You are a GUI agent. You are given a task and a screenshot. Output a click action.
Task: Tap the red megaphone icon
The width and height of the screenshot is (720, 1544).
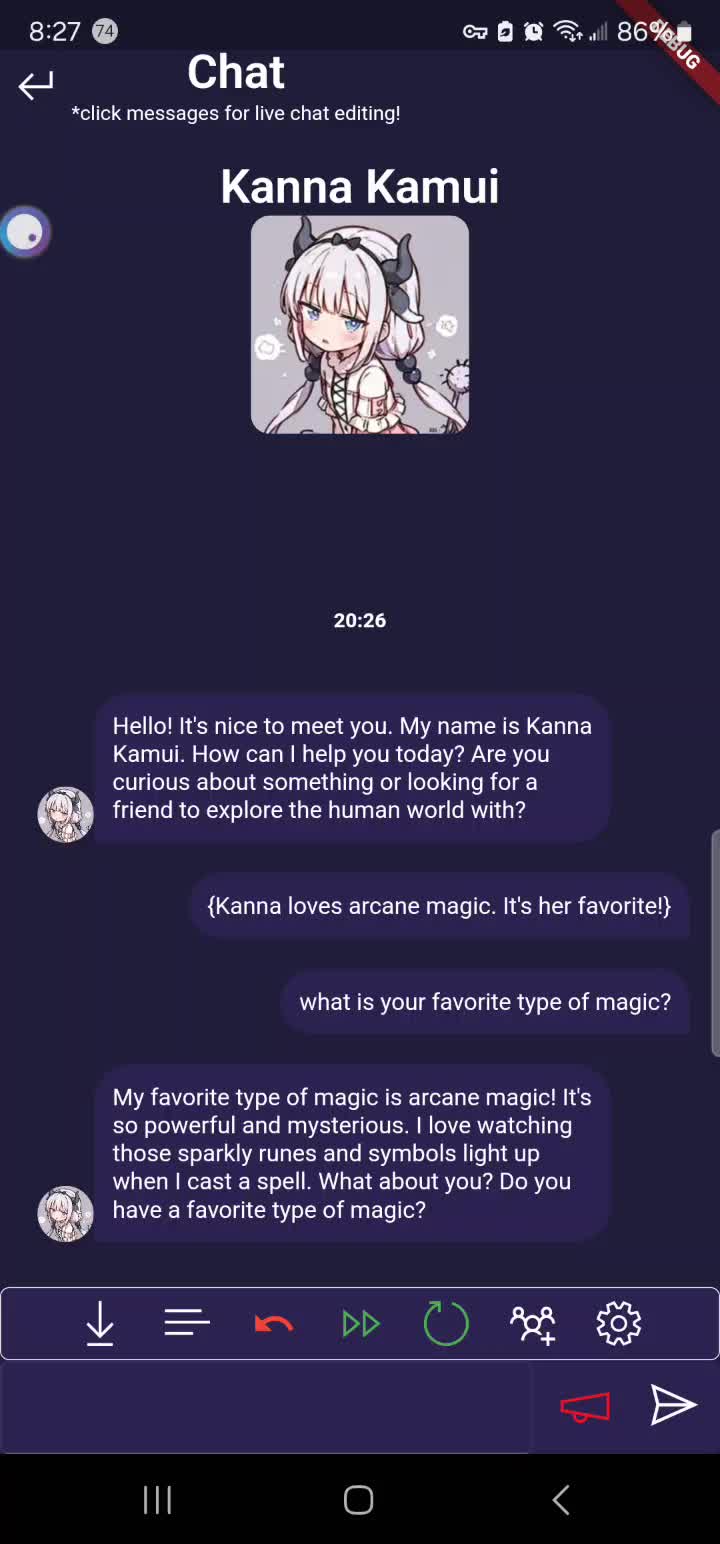[x=585, y=1407]
